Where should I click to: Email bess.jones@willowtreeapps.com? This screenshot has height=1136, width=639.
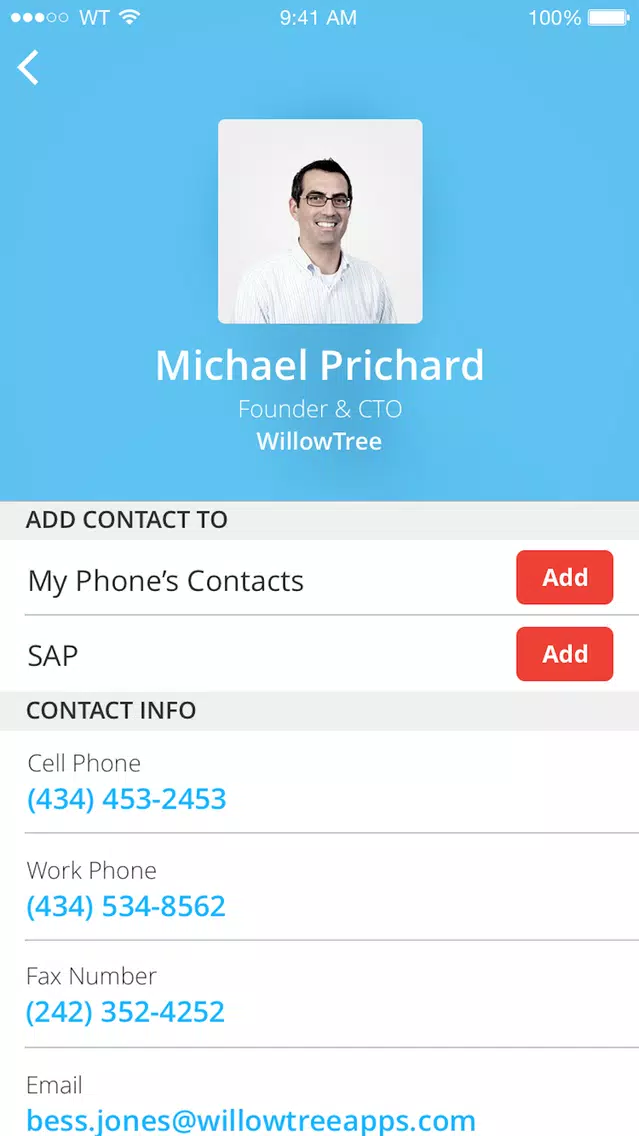[251, 1120]
